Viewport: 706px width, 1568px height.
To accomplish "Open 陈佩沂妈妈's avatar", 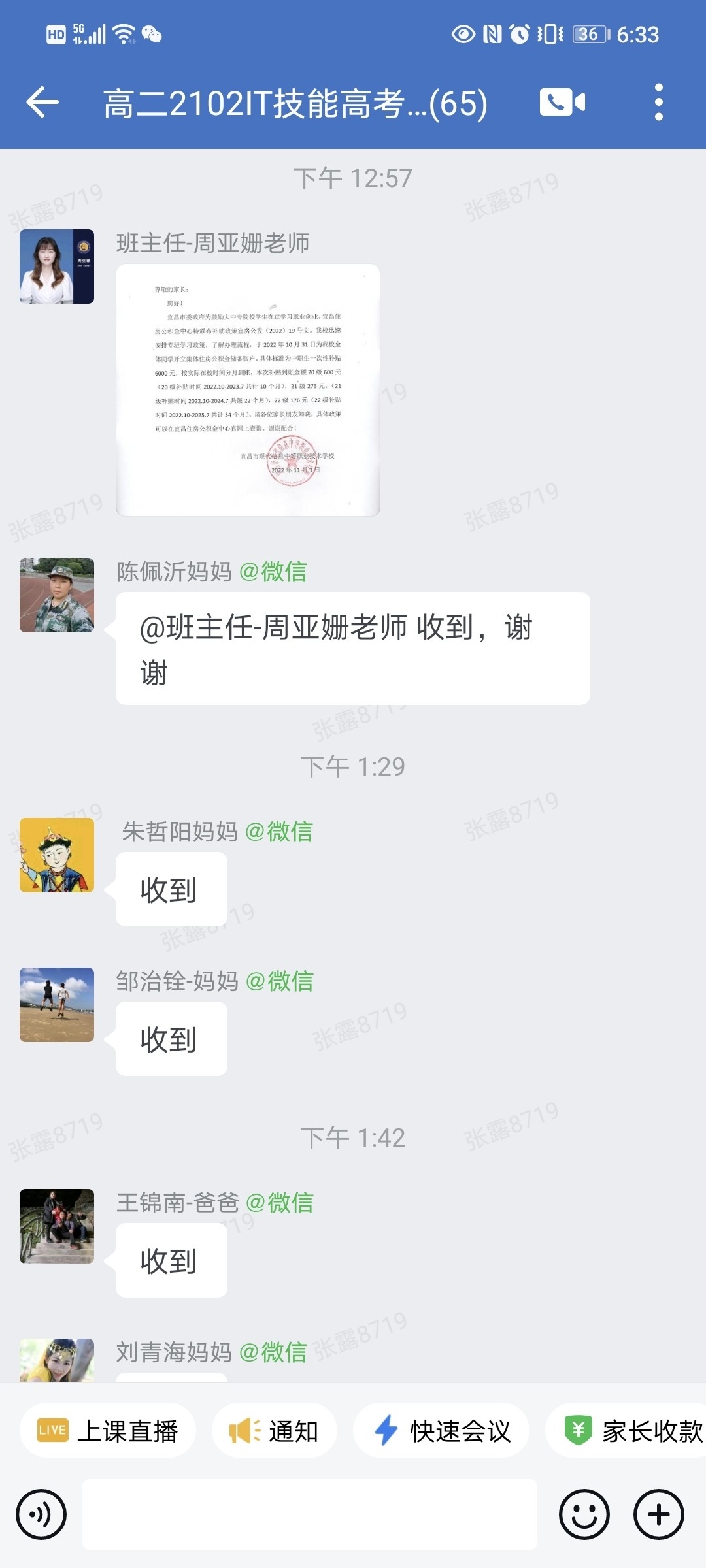I will click(57, 595).
